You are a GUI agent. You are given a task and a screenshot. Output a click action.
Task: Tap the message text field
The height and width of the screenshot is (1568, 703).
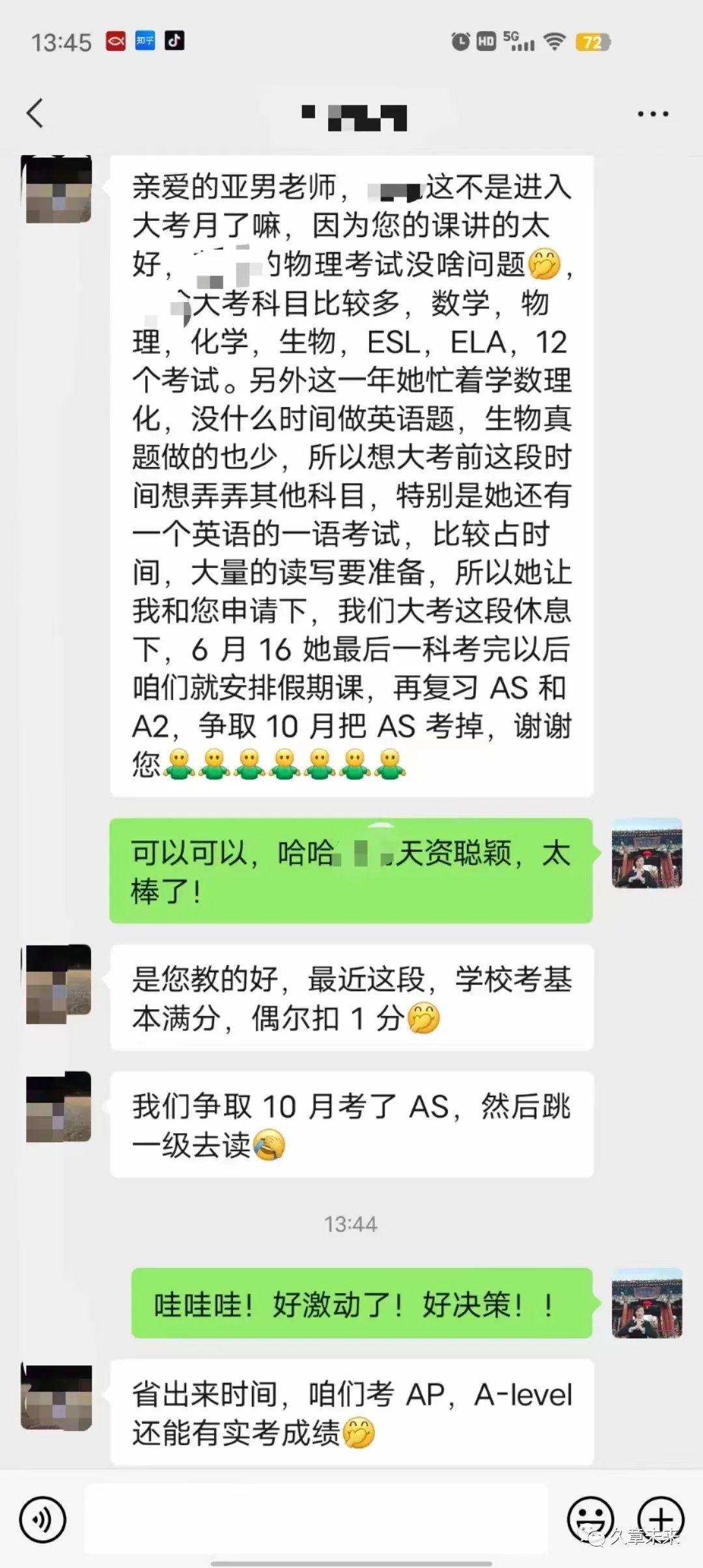point(316,1519)
